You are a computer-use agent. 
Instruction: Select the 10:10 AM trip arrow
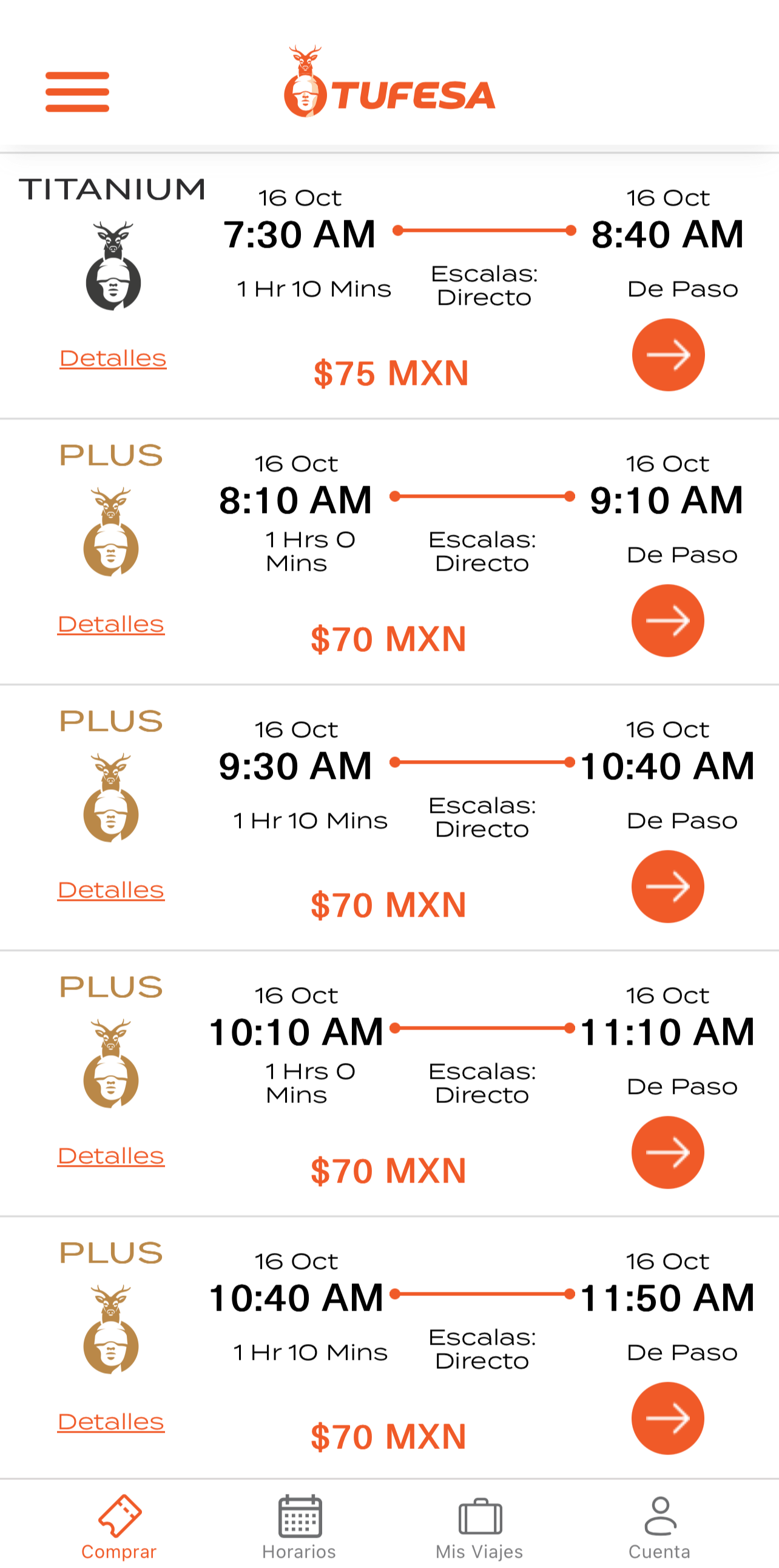coord(667,1152)
